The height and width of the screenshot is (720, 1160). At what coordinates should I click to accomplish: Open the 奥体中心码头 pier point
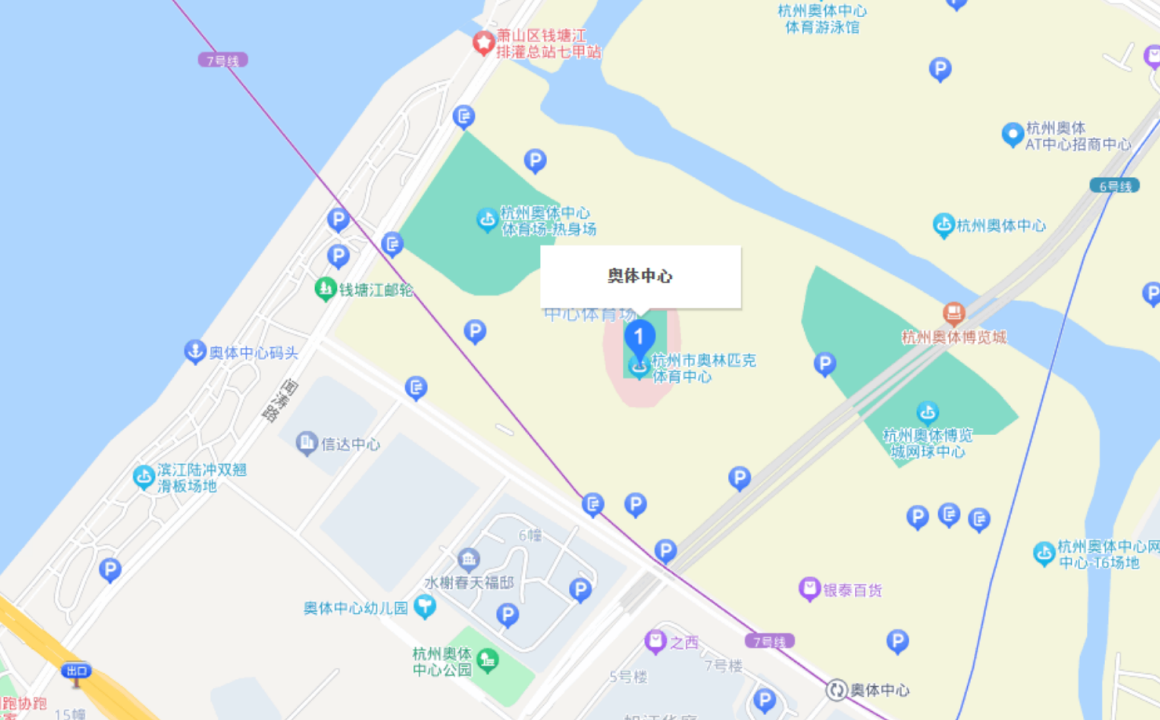click(x=195, y=352)
